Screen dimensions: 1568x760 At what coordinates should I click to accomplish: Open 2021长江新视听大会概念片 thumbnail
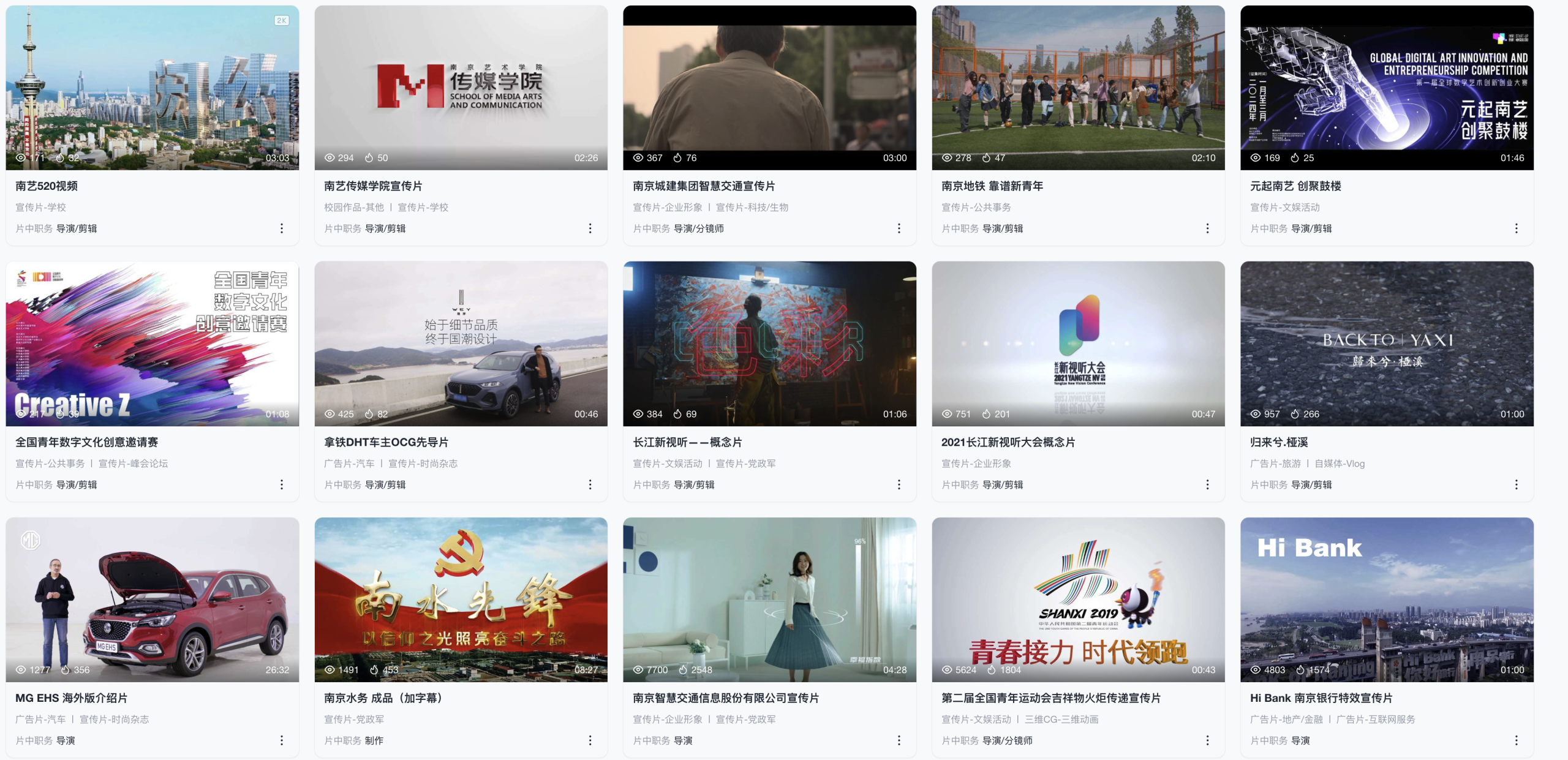1078,344
